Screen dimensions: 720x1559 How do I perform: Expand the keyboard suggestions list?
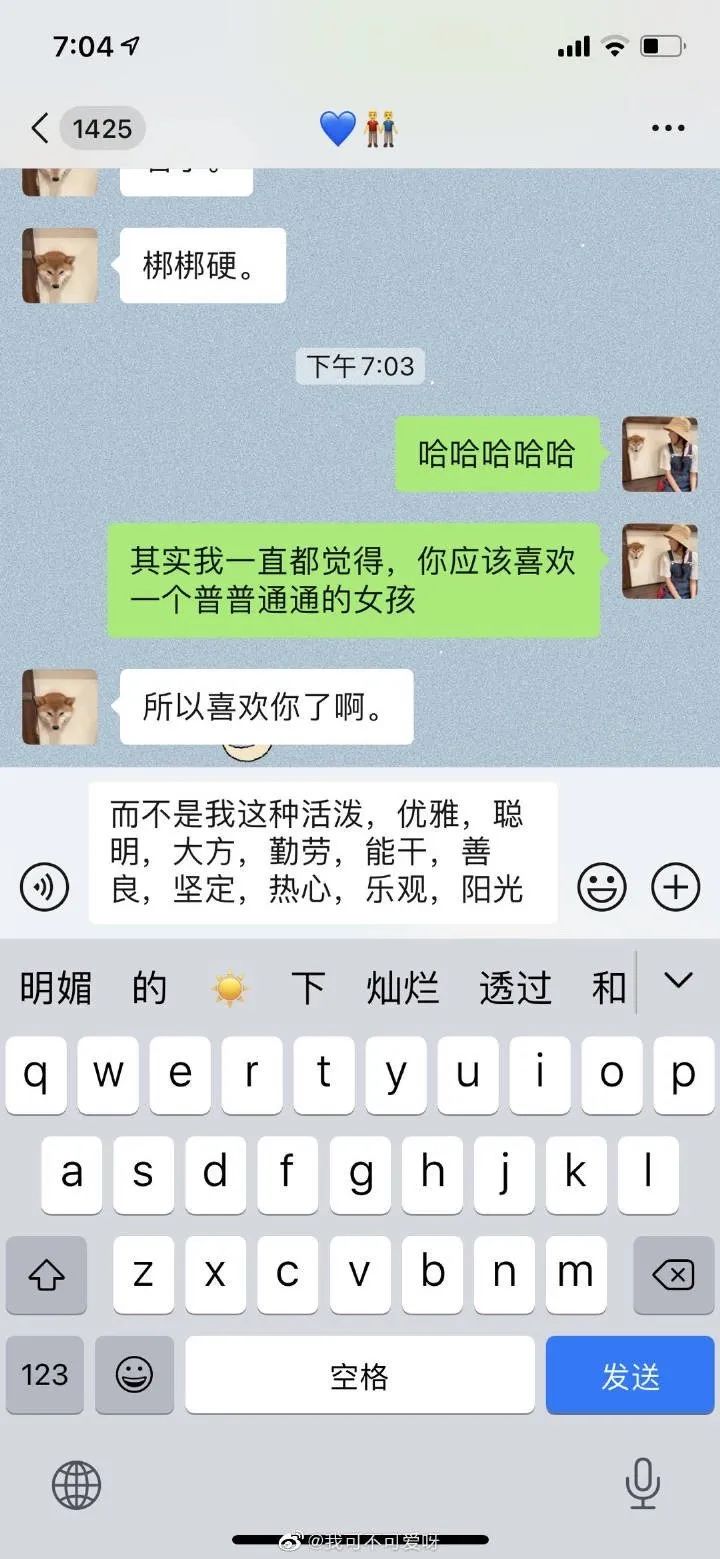point(678,981)
